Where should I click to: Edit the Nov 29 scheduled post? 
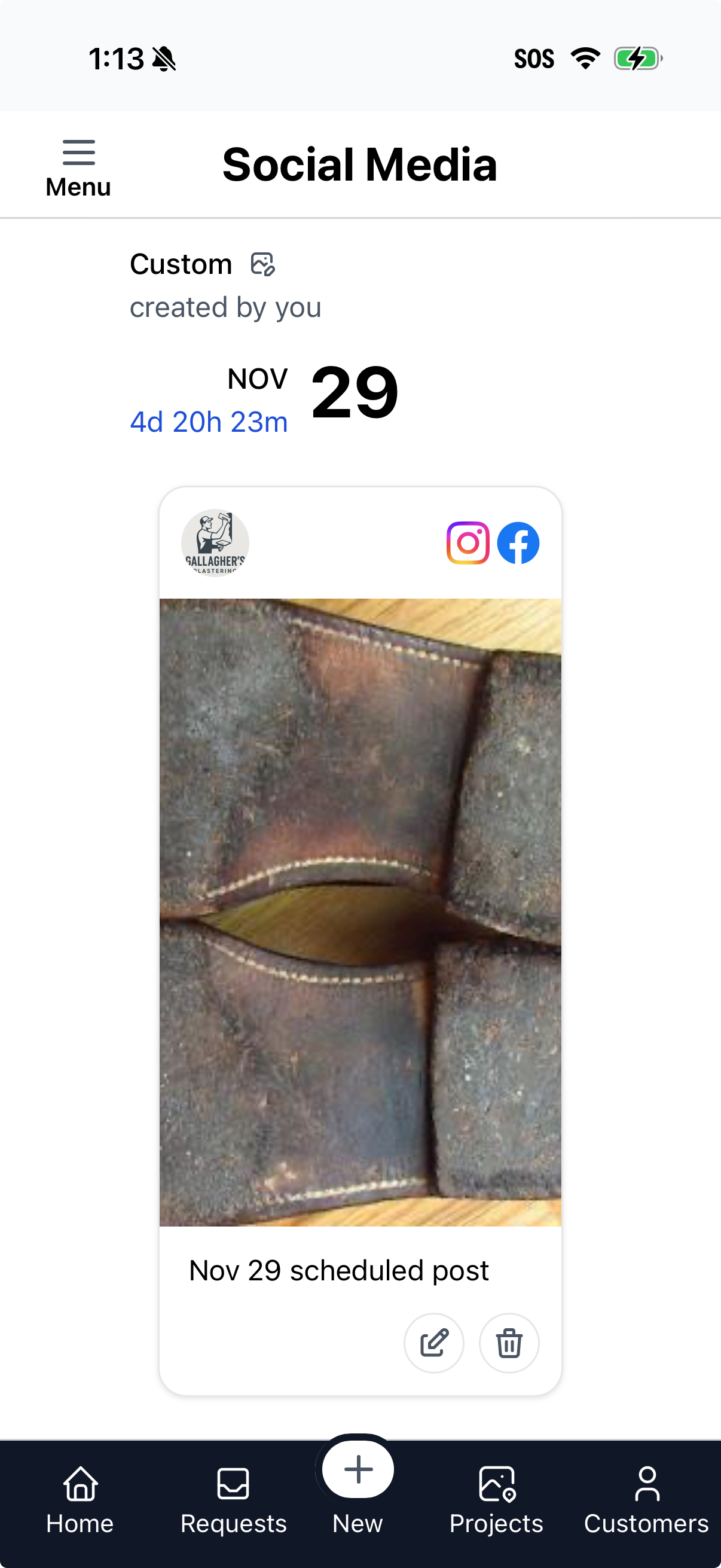(x=434, y=1342)
